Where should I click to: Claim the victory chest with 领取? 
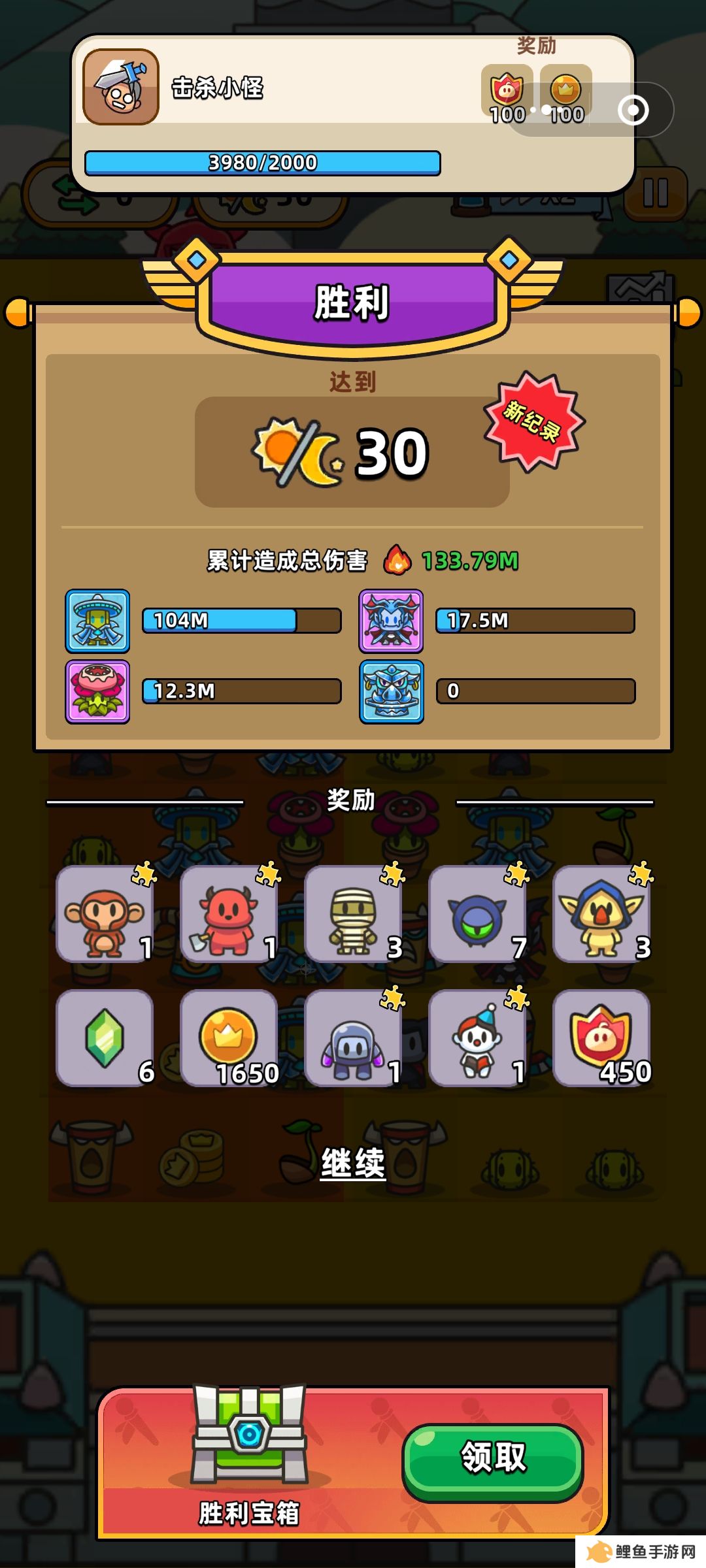493,1458
